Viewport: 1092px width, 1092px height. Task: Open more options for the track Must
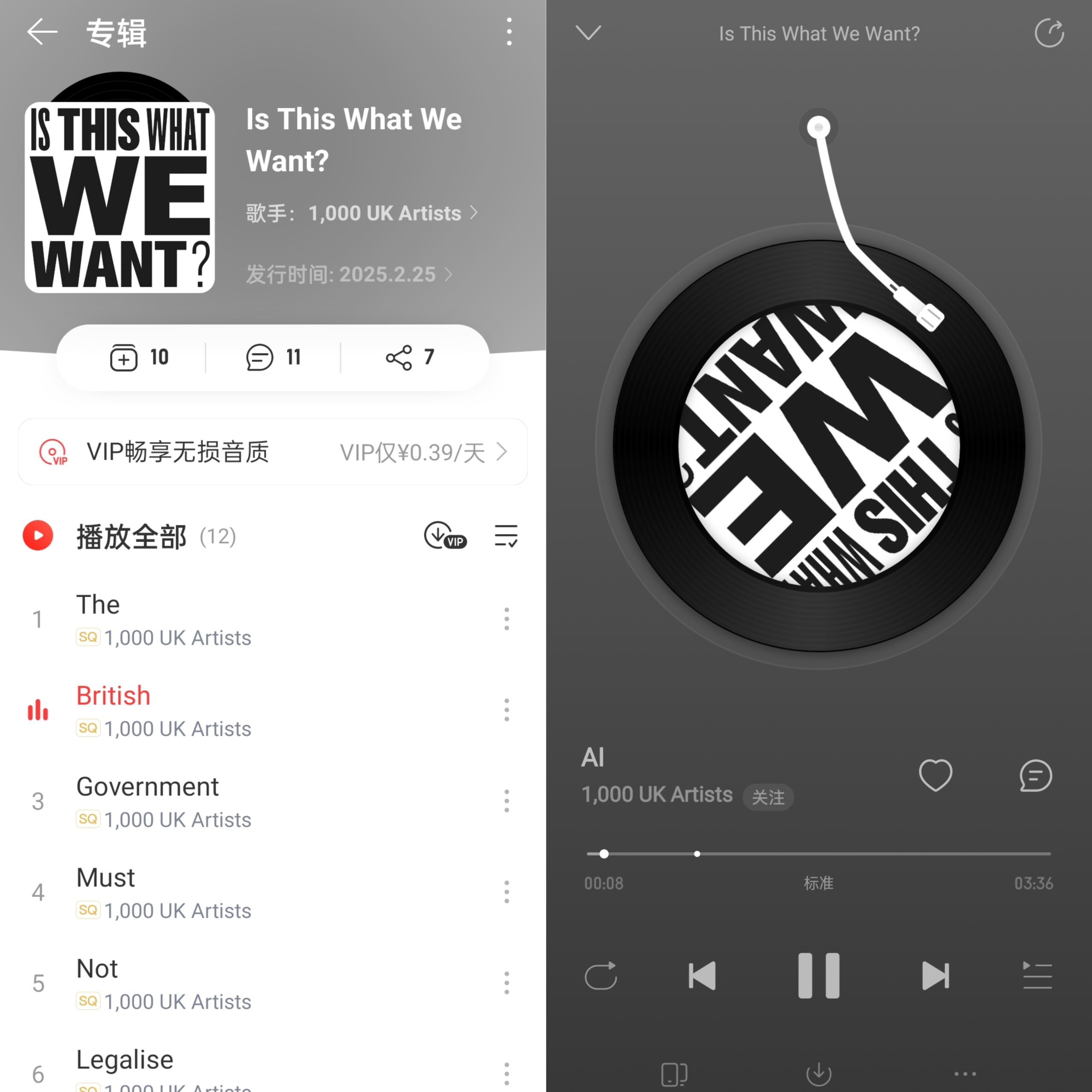[x=506, y=892]
